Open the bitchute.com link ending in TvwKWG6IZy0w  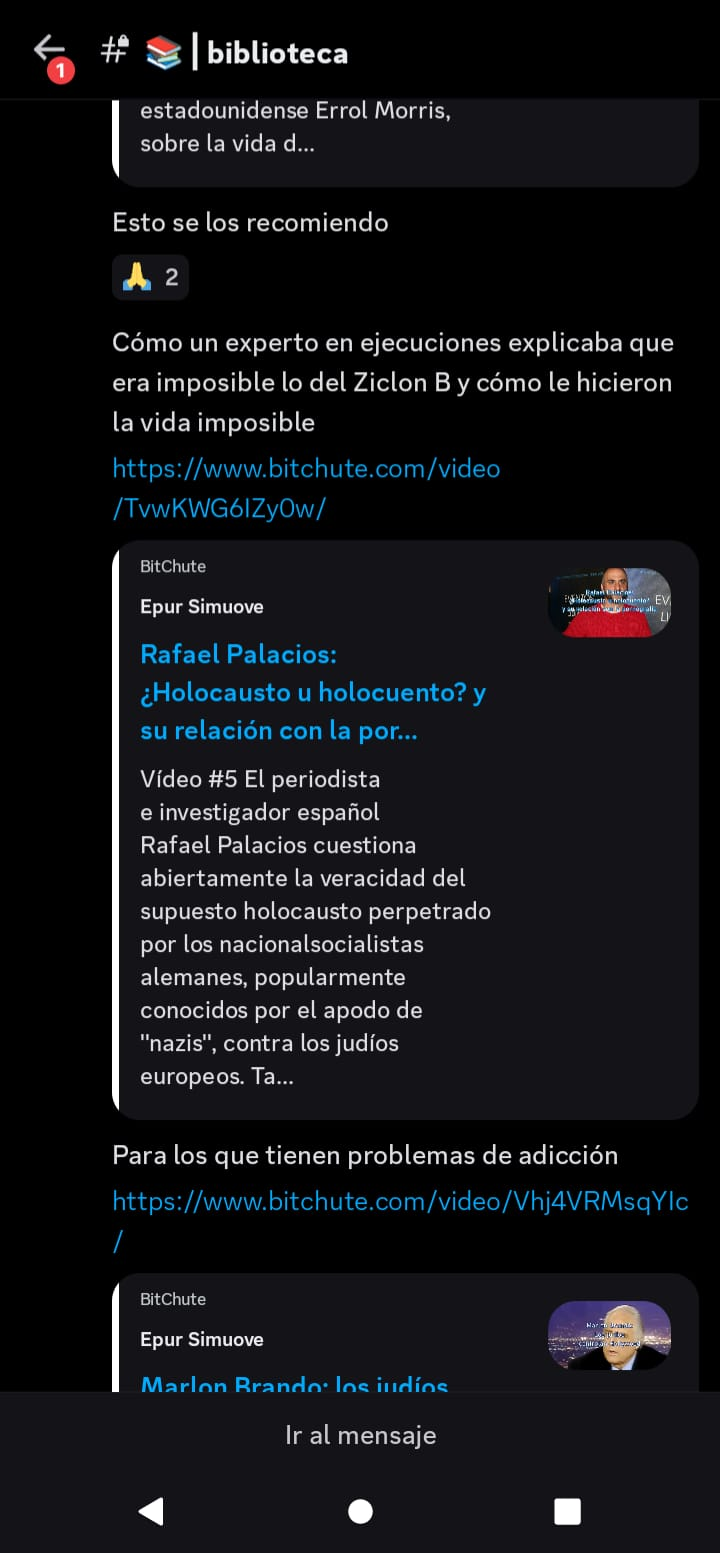pos(305,488)
